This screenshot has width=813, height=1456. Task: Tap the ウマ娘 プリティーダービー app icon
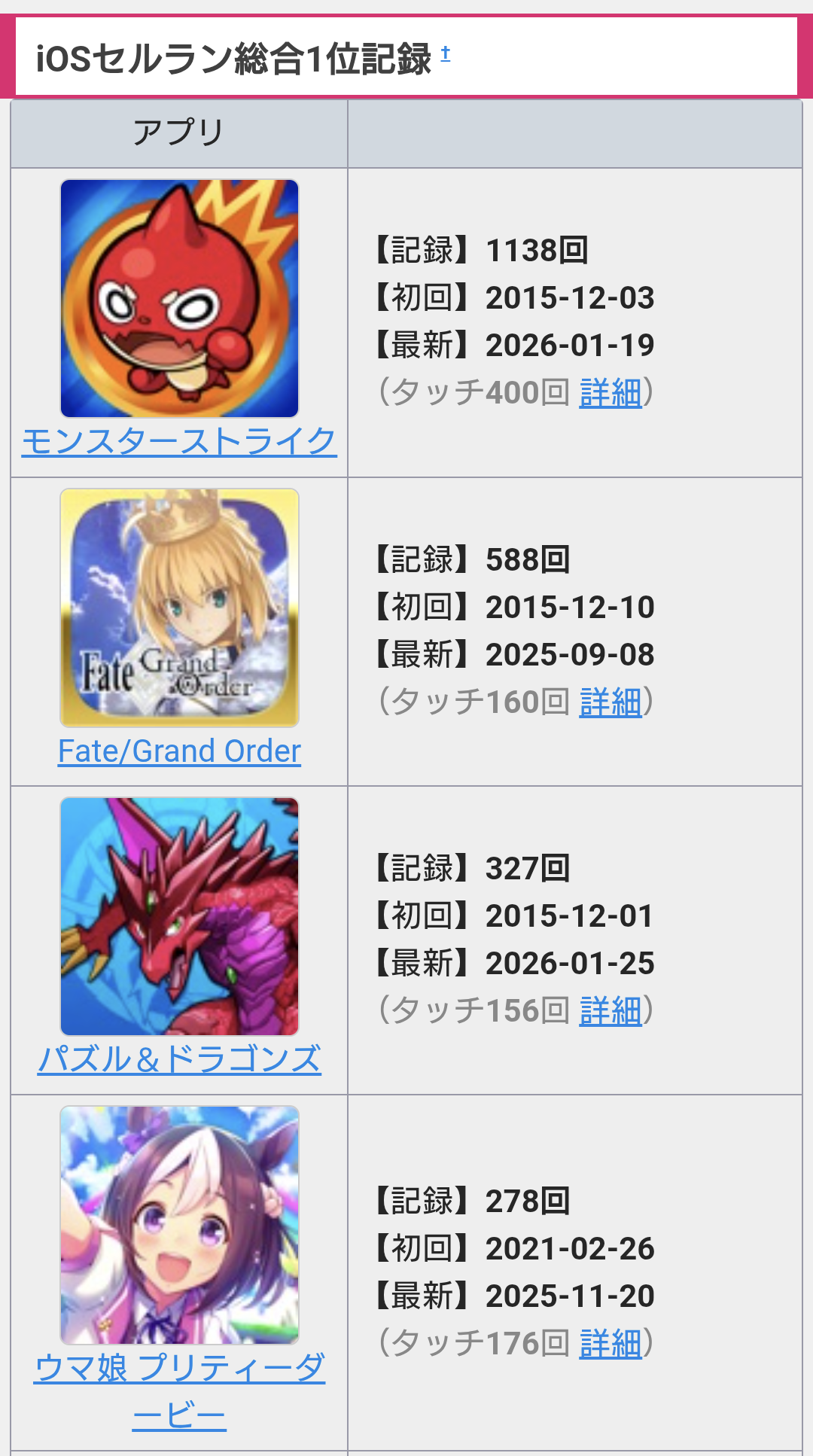(x=179, y=1225)
